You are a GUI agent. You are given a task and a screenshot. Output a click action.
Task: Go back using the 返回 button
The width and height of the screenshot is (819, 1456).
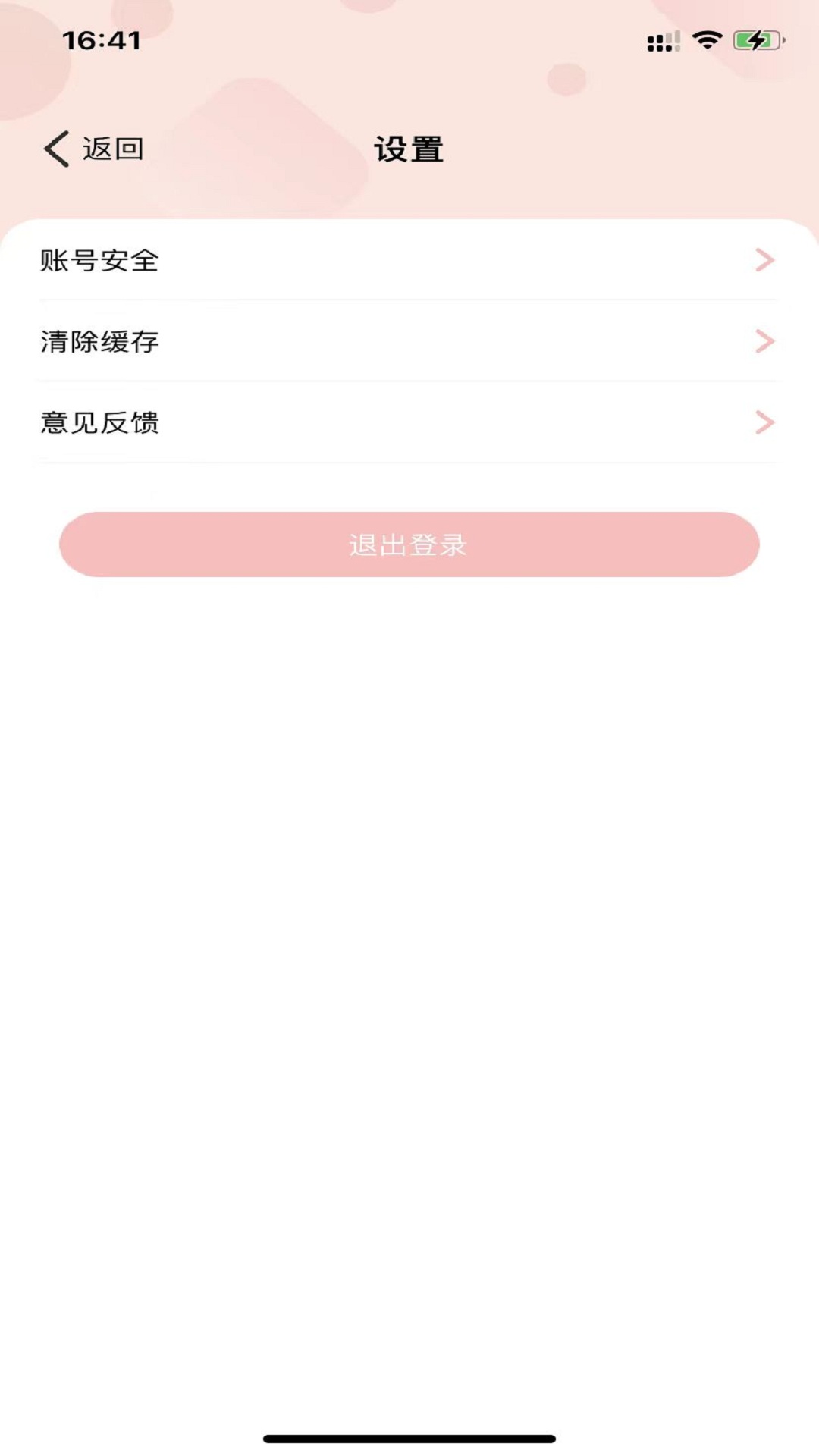94,149
